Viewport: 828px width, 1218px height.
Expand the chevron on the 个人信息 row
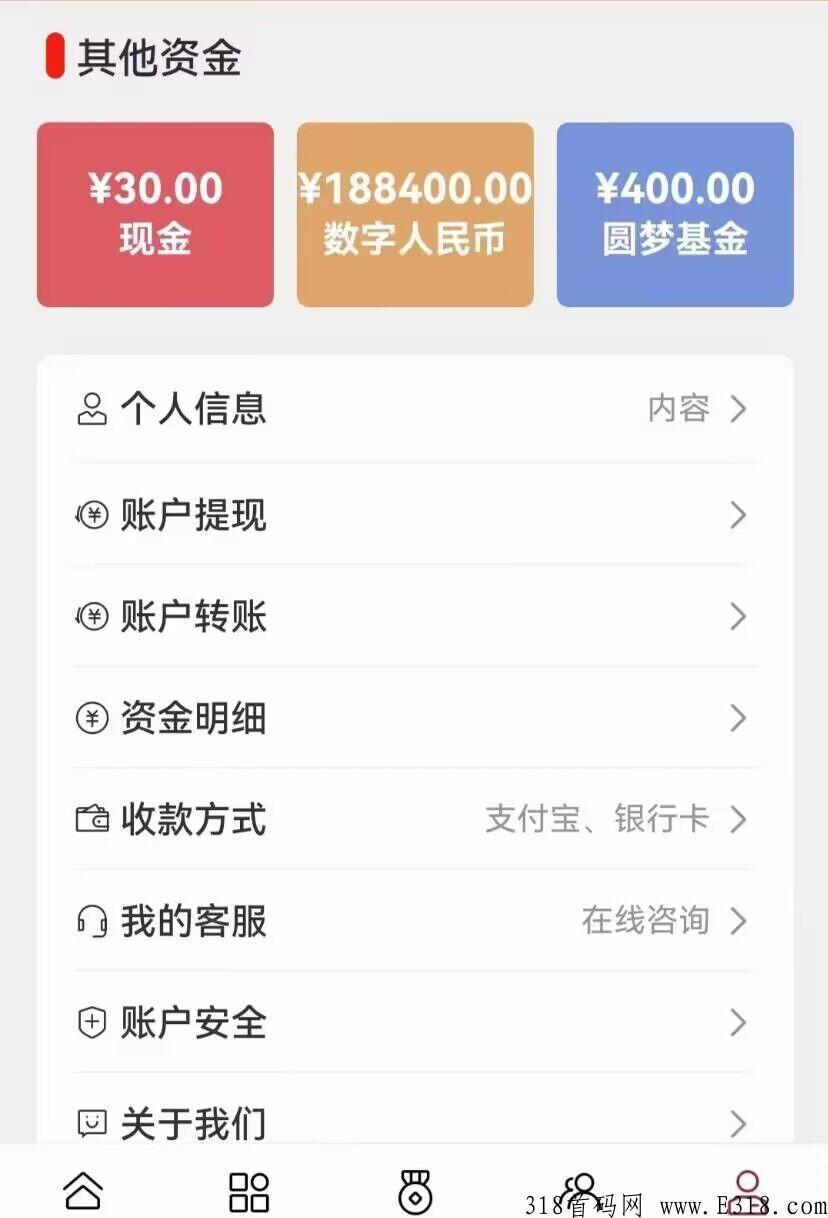click(739, 408)
